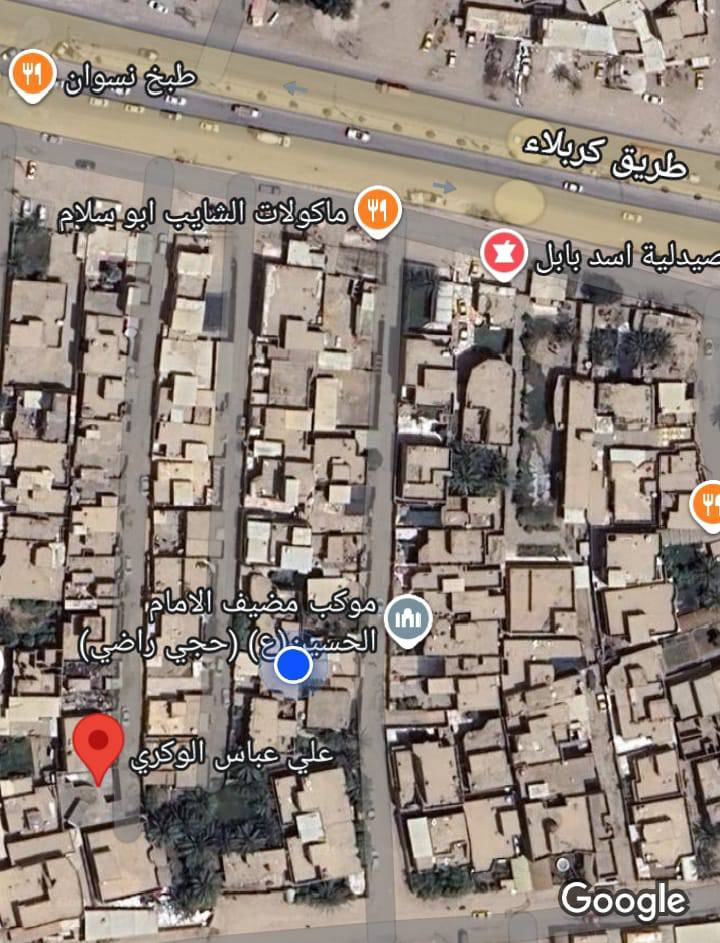This screenshot has width=720, height=943.
Task: Tap the red pin for علي عباس الوكري
Action: pos(98,744)
